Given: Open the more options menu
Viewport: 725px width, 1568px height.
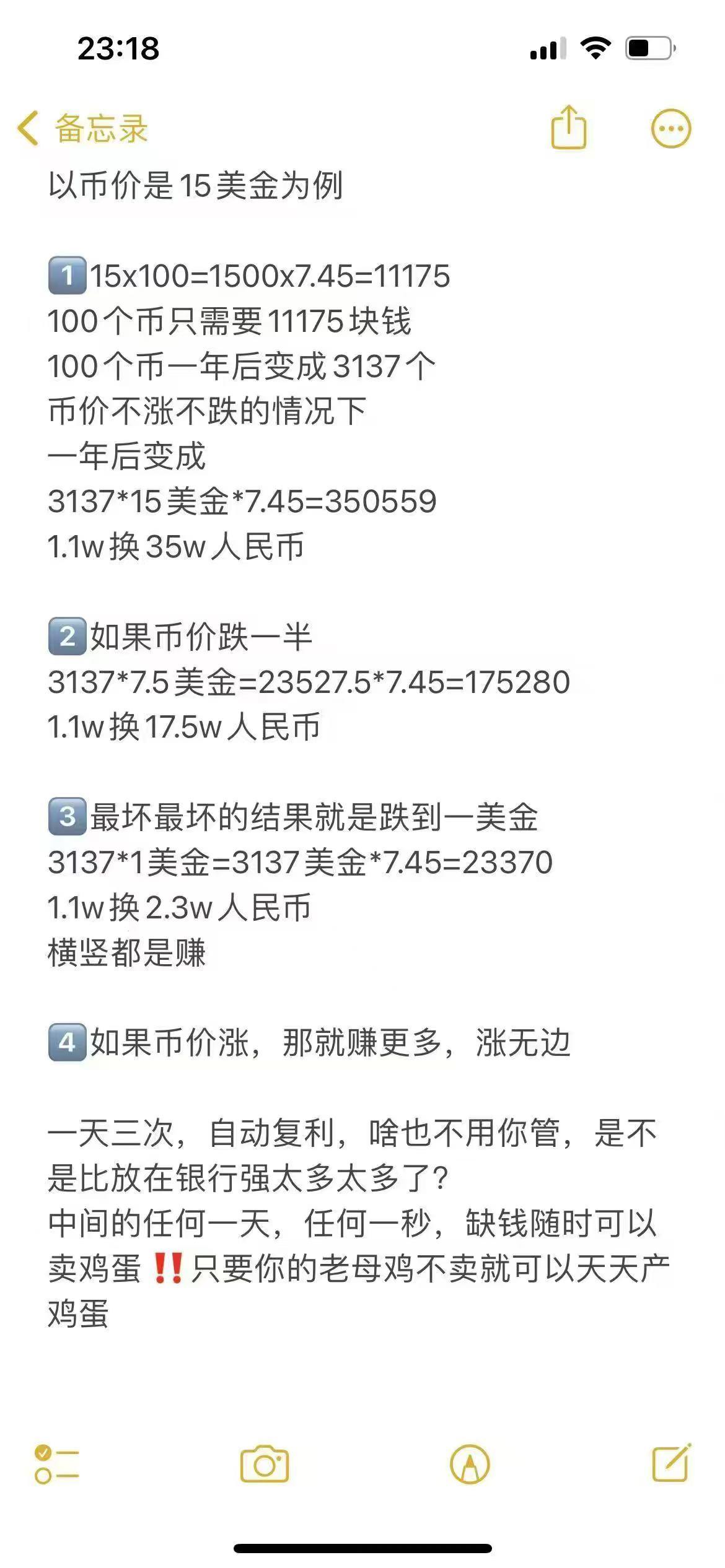Looking at the screenshot, I should pyautogui.click(x=670, y=129).
